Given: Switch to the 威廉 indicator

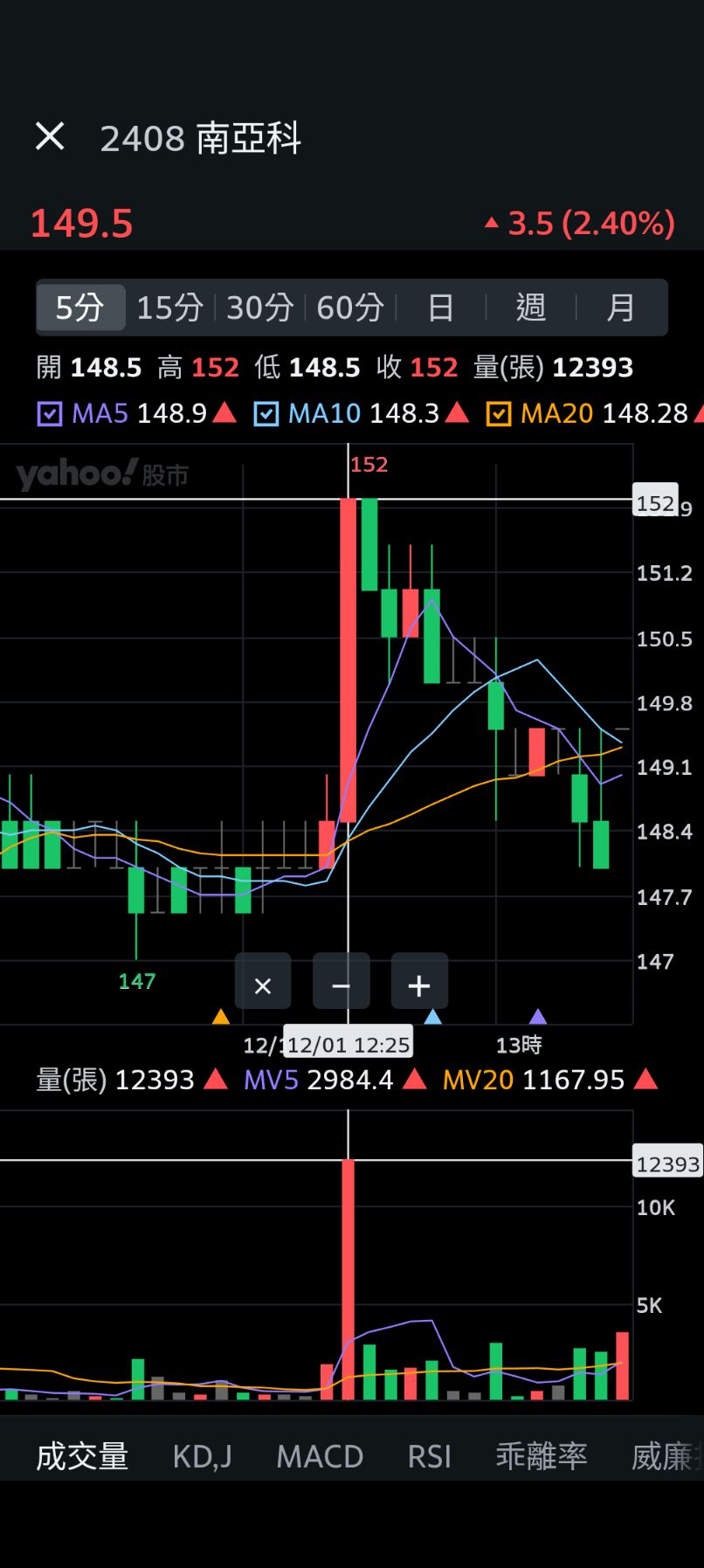Looking at the screenshot, I should pyautogui.click(x=664, y=1456).
